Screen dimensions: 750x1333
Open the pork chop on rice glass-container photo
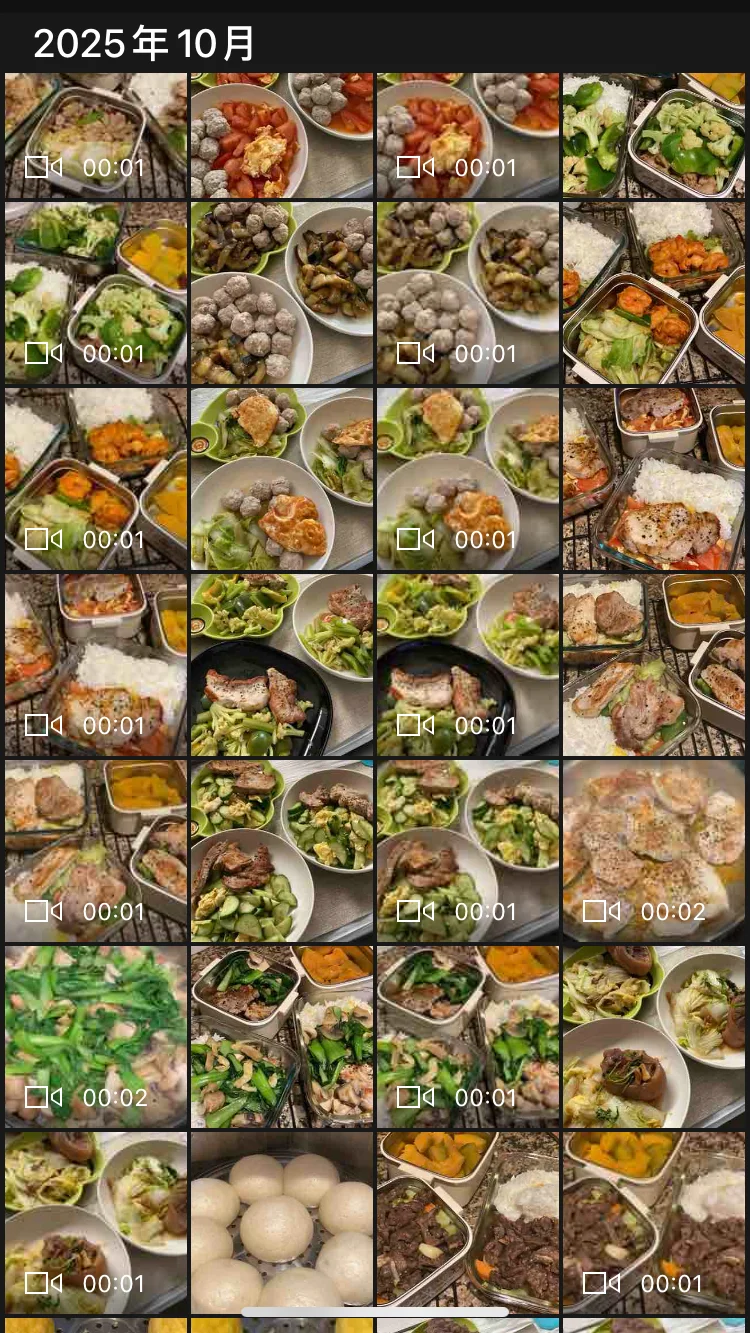pyautogui.click(x=654, y=478)
